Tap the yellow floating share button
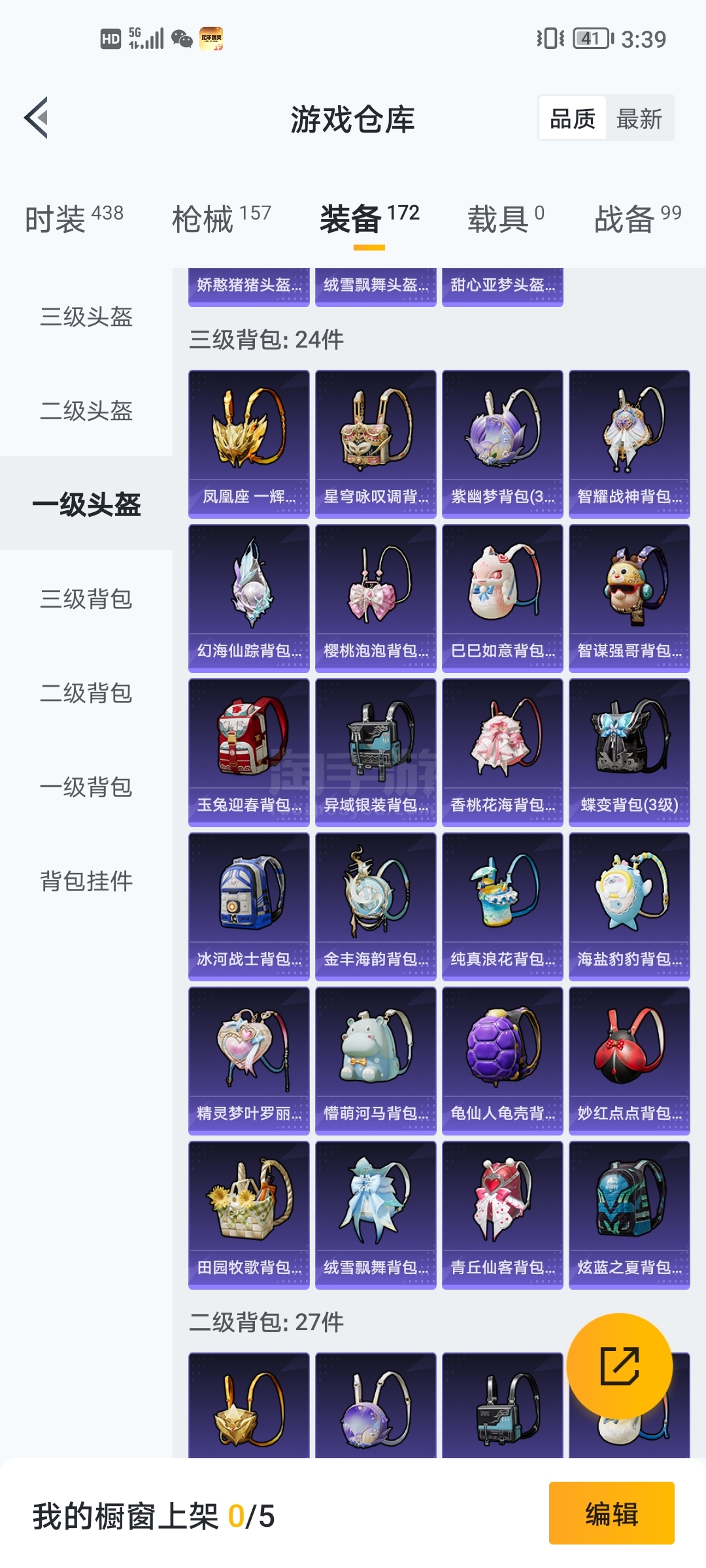 620,1365
